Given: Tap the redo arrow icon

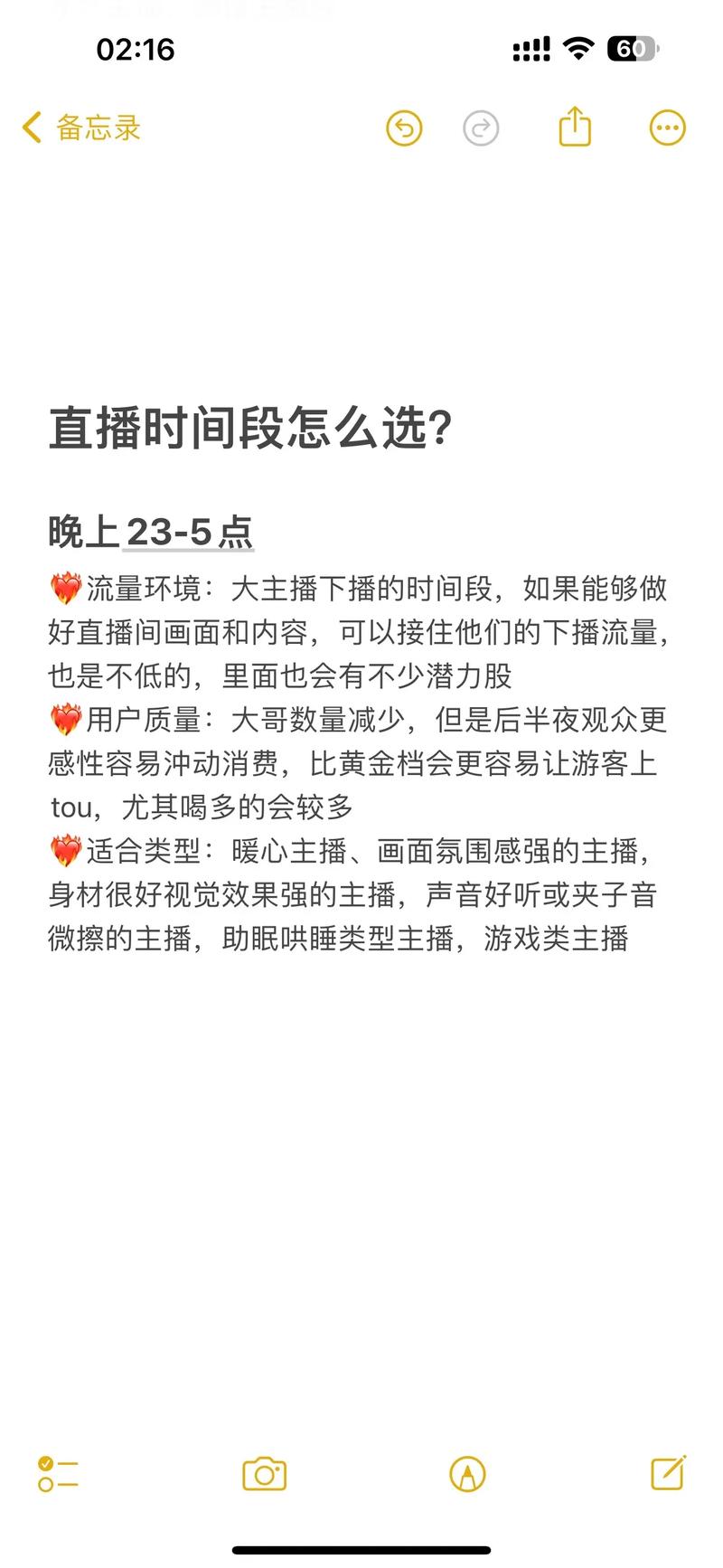Looking at the screenshot, I should pyautogui.click(x=481, y=128).
